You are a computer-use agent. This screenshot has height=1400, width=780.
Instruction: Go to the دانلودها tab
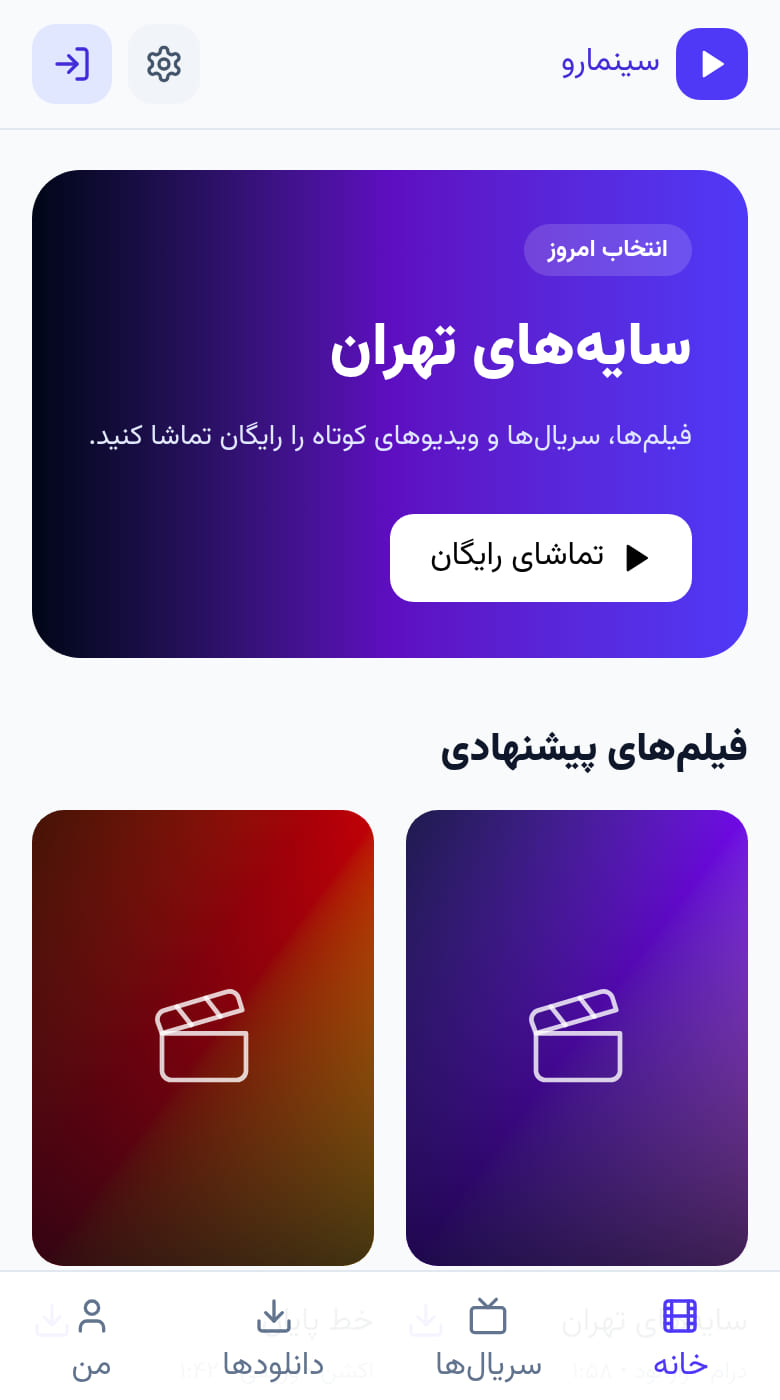click(x=274, y=1338)
